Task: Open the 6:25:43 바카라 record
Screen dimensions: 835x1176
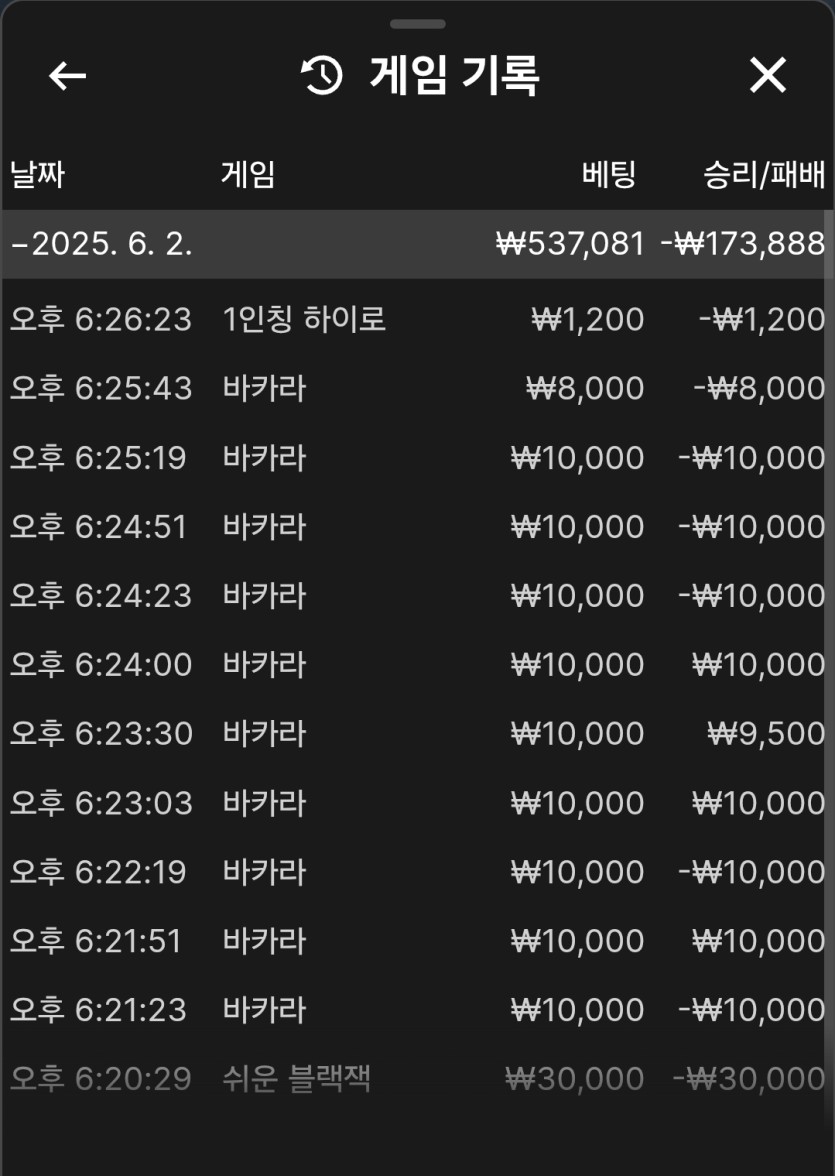Action: pyautogui.click(x=417, y=389)
